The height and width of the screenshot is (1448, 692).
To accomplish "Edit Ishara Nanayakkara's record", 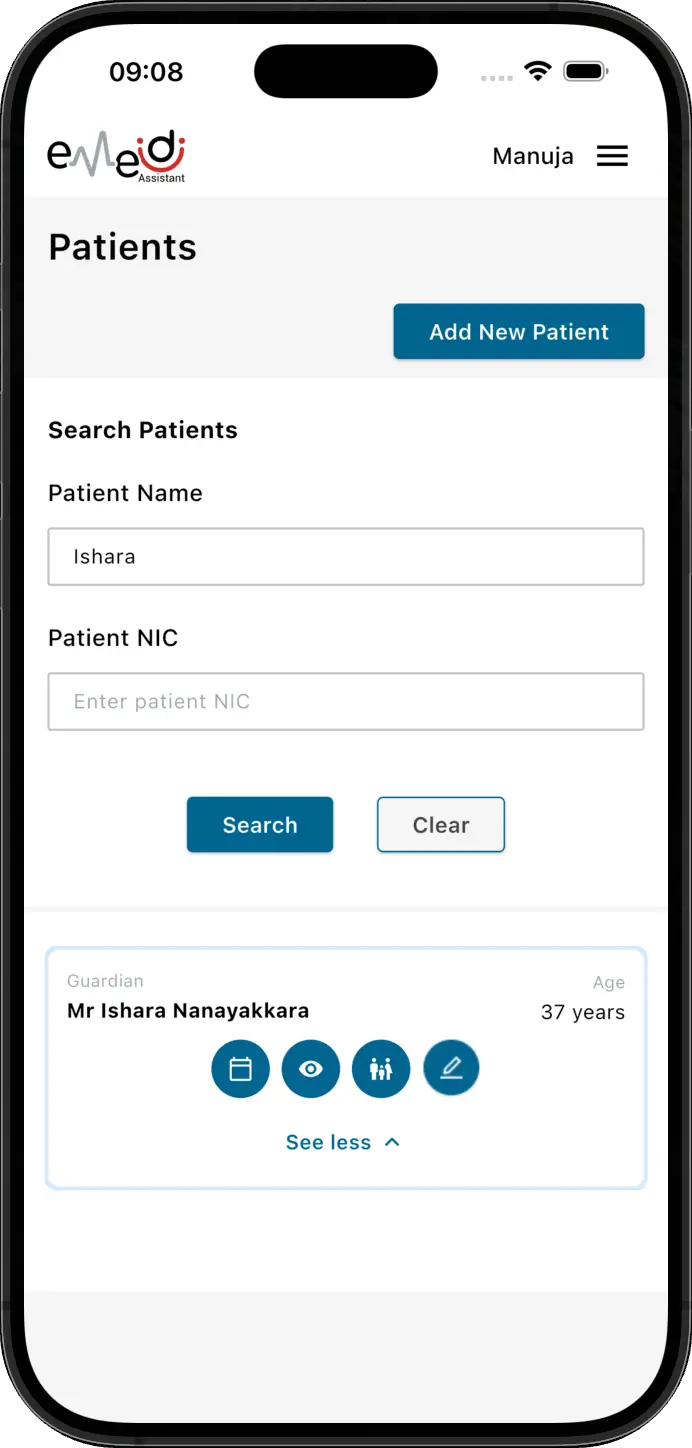I will tap(451, 1068).
